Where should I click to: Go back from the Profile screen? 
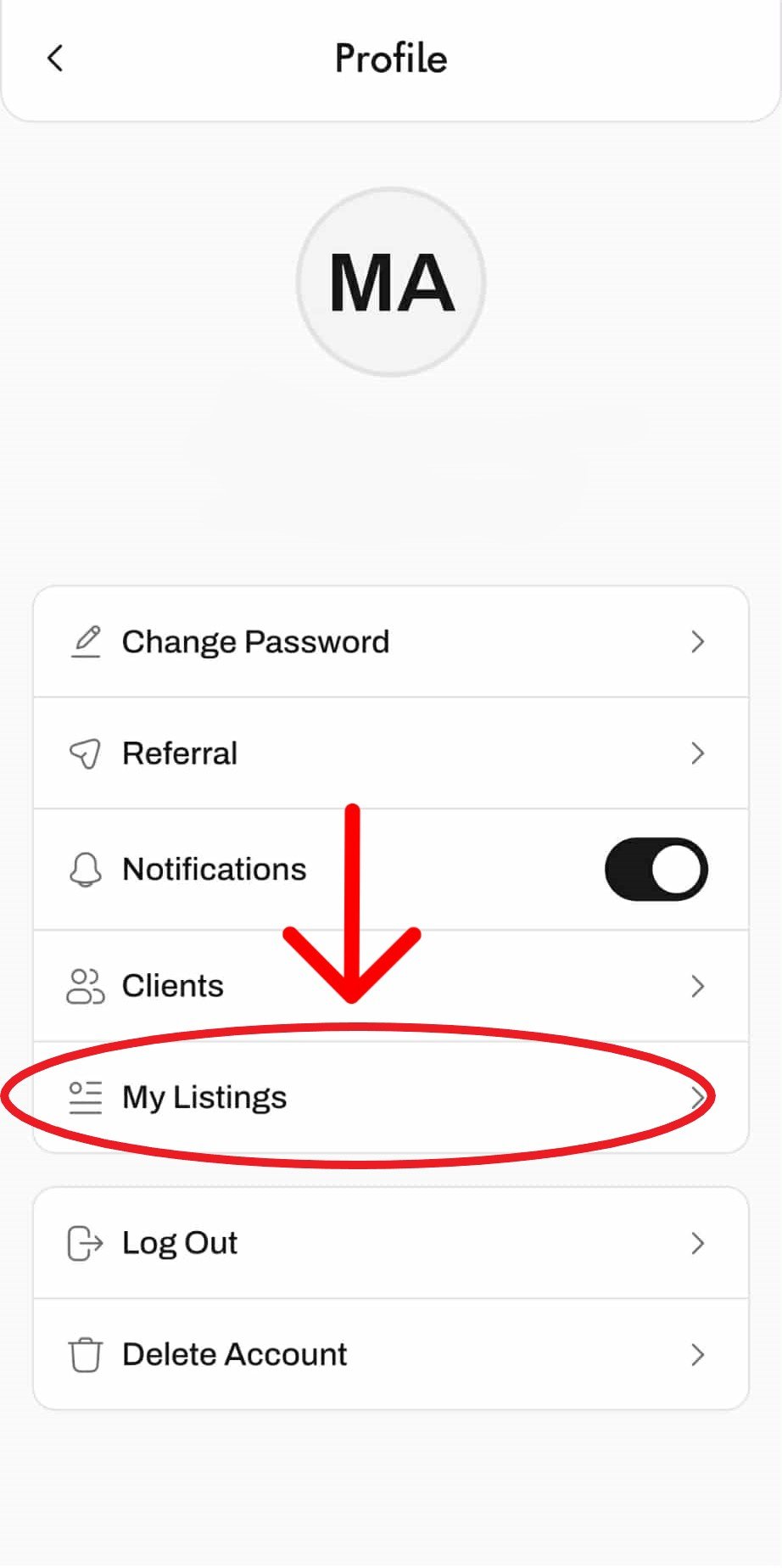click(55, 59)
